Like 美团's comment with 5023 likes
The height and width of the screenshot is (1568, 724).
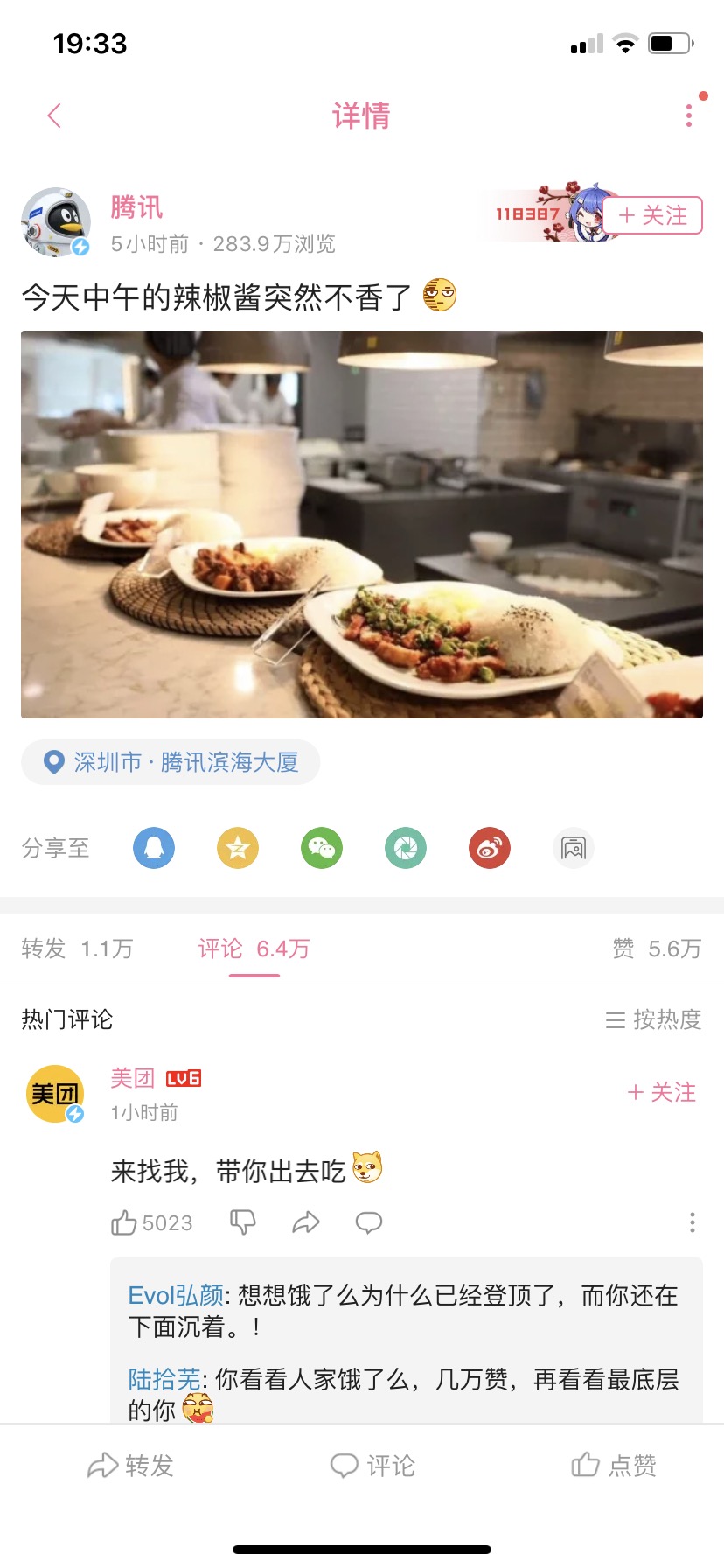point(151,1222)
